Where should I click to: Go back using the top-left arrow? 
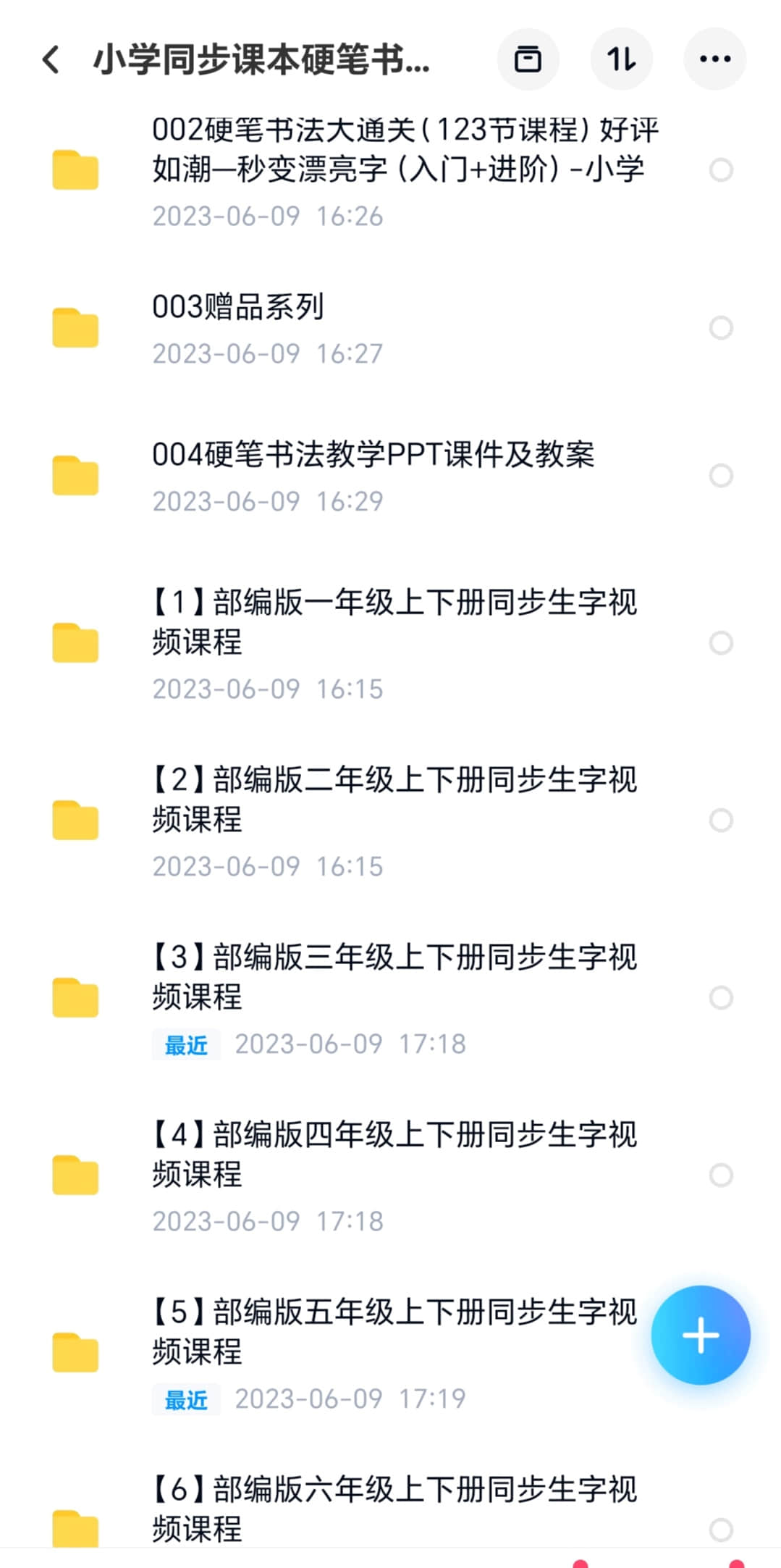[x=51, y=59]
